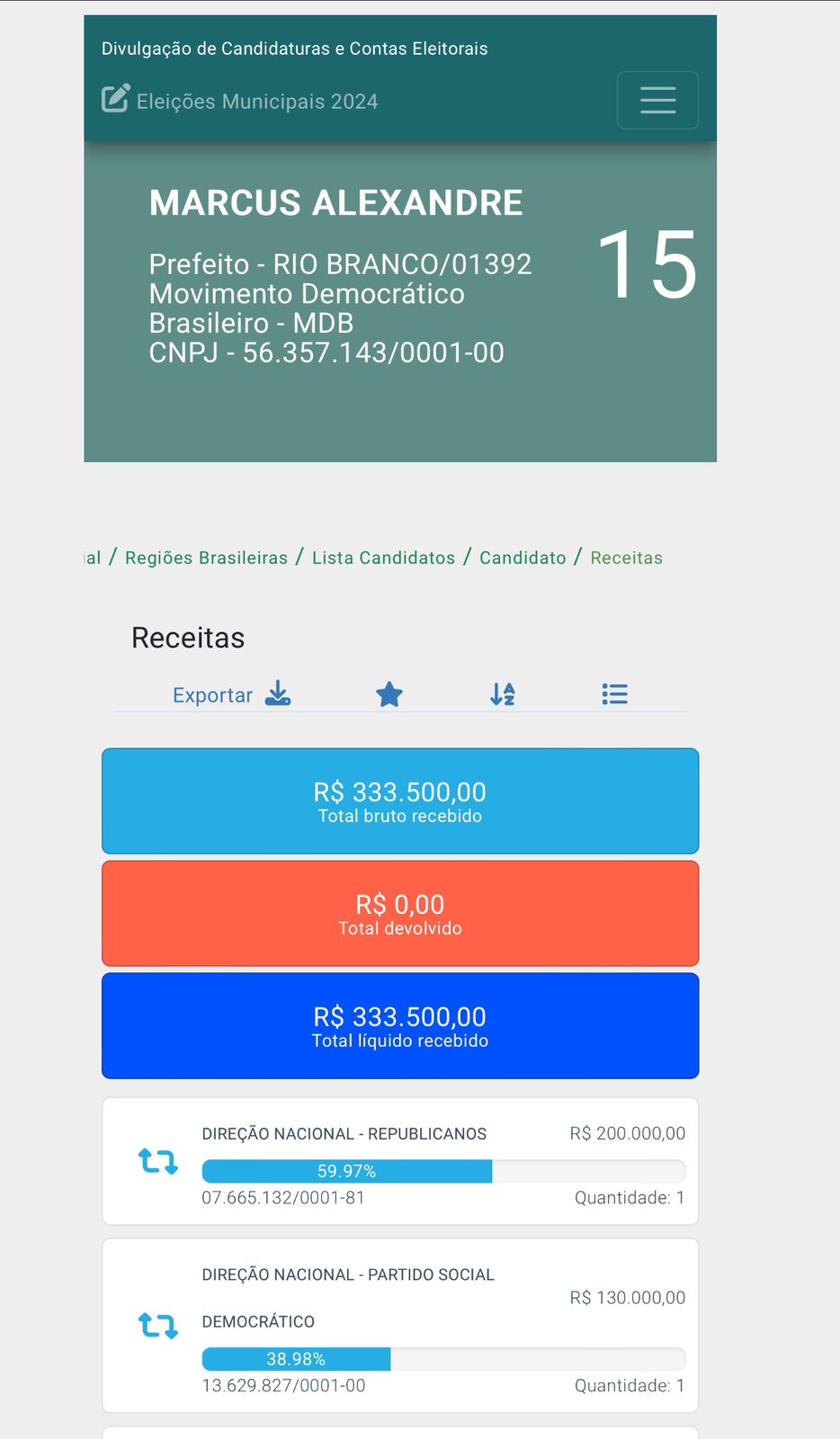
Task: Open the Candidato breadcrumb link
Action: 523,558
